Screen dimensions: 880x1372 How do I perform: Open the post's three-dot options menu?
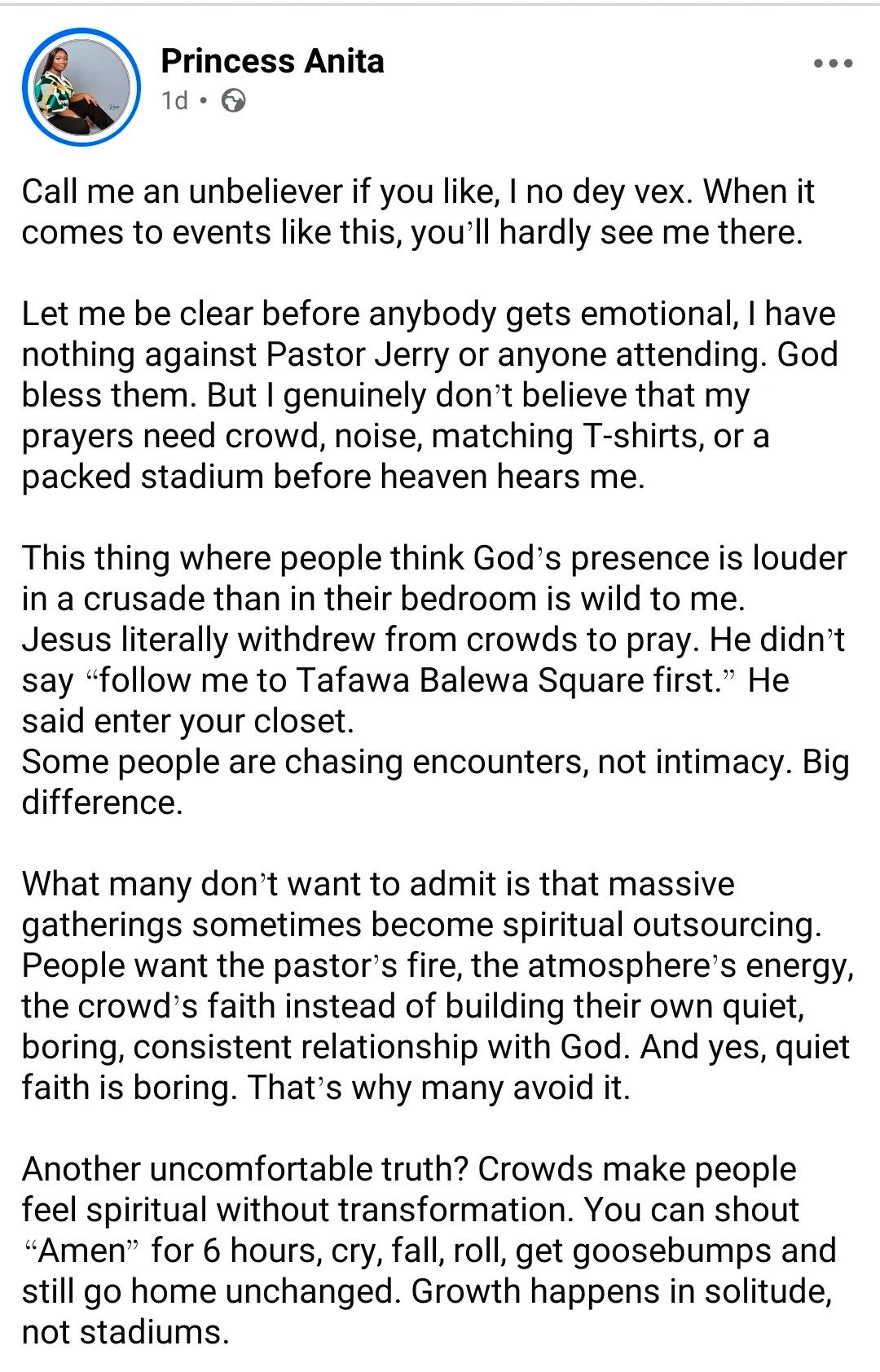tap(833, 64)
